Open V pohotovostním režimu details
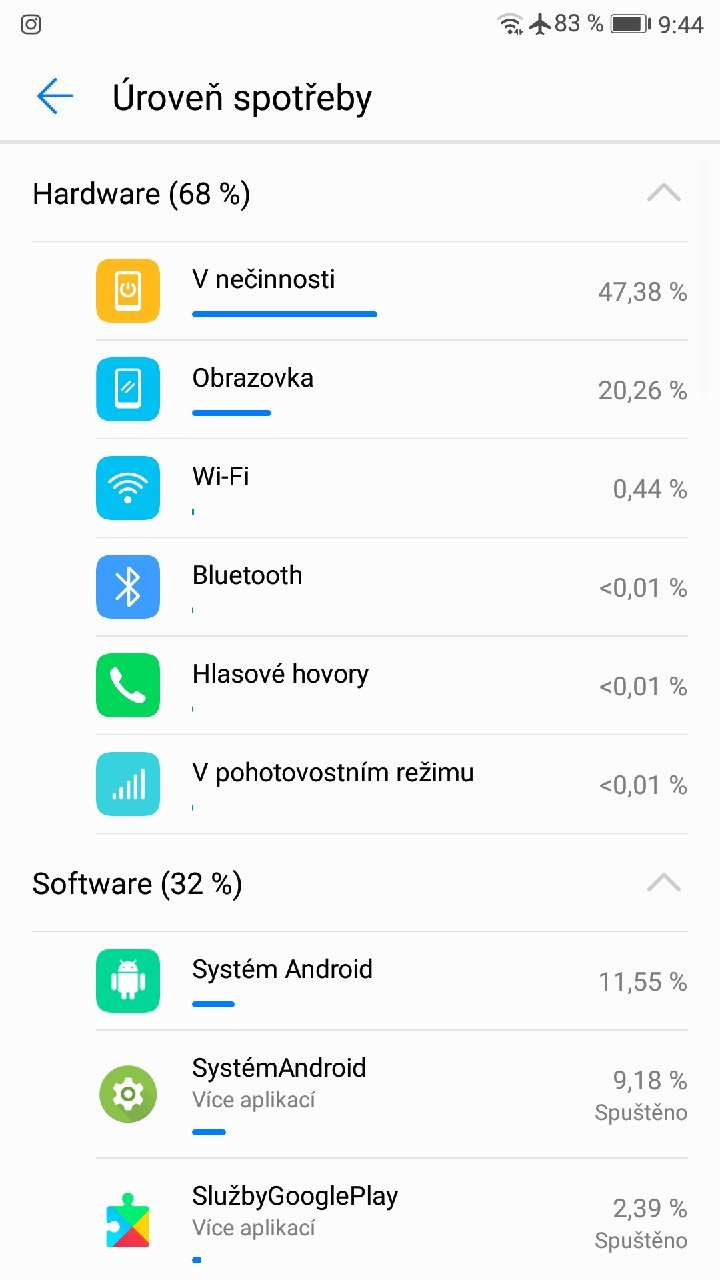 click(390, 784)
